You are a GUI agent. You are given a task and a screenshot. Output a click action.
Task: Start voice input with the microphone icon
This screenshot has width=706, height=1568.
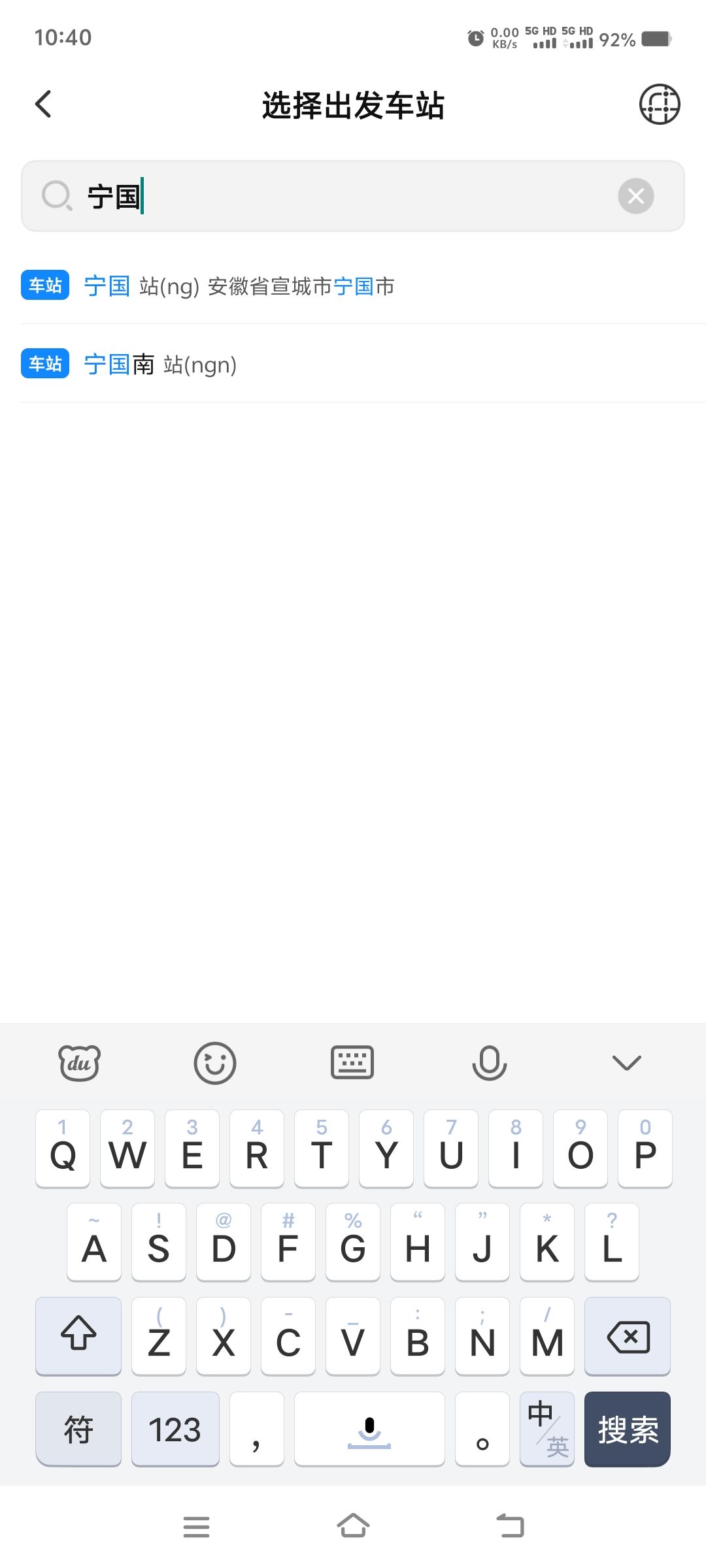click(489, 1063)
